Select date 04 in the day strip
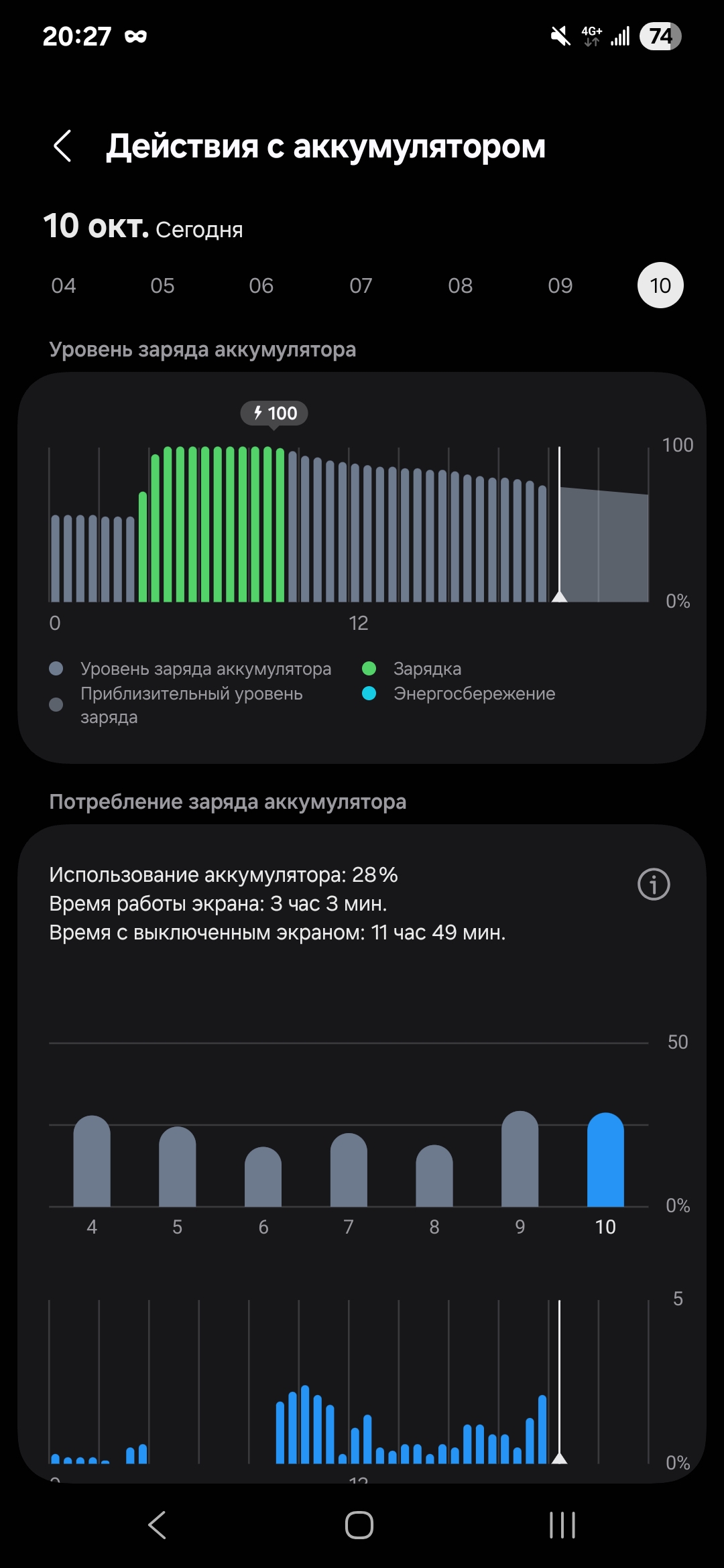The height and width of the screenshot is (1568, 724). pos(64,285)
